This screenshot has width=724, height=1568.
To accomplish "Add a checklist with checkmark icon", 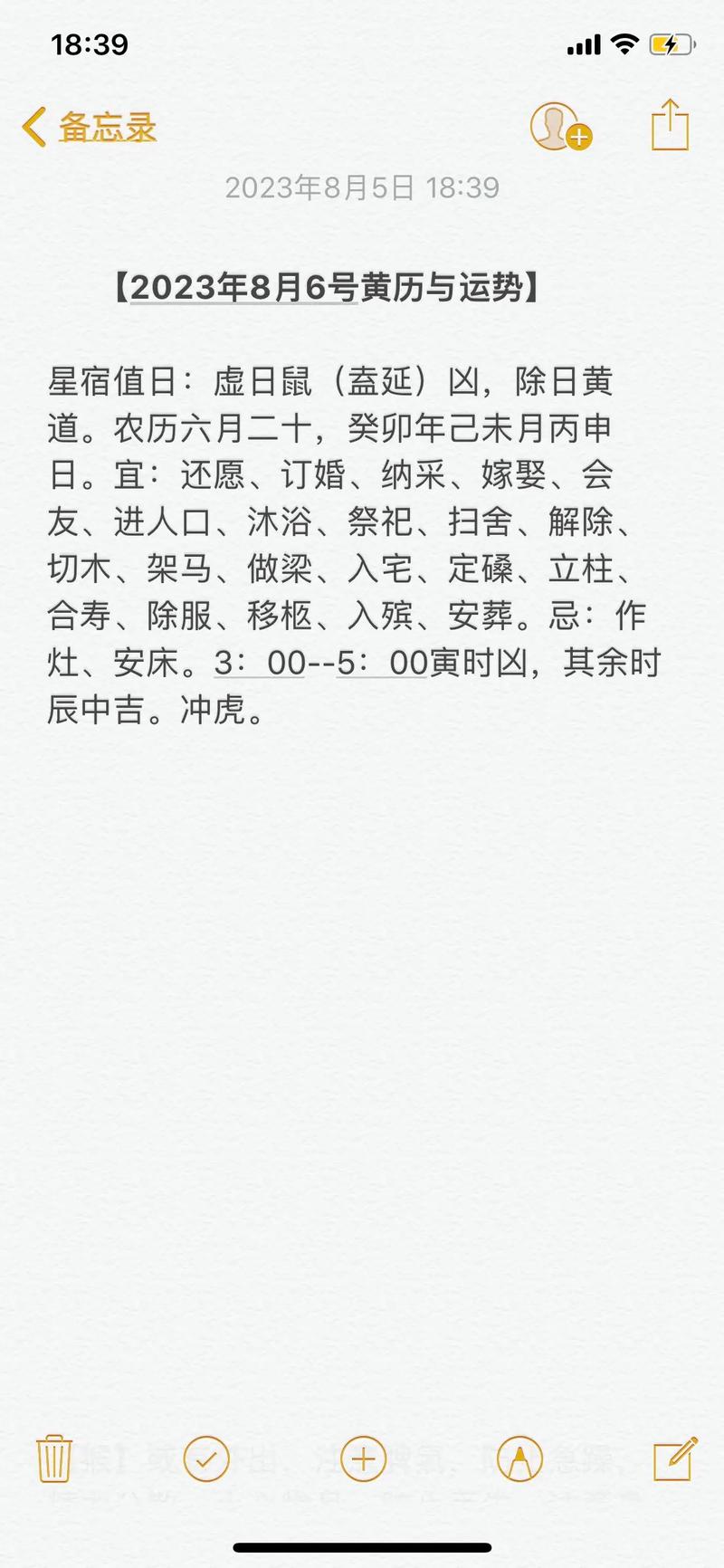I will point(206,1458).
